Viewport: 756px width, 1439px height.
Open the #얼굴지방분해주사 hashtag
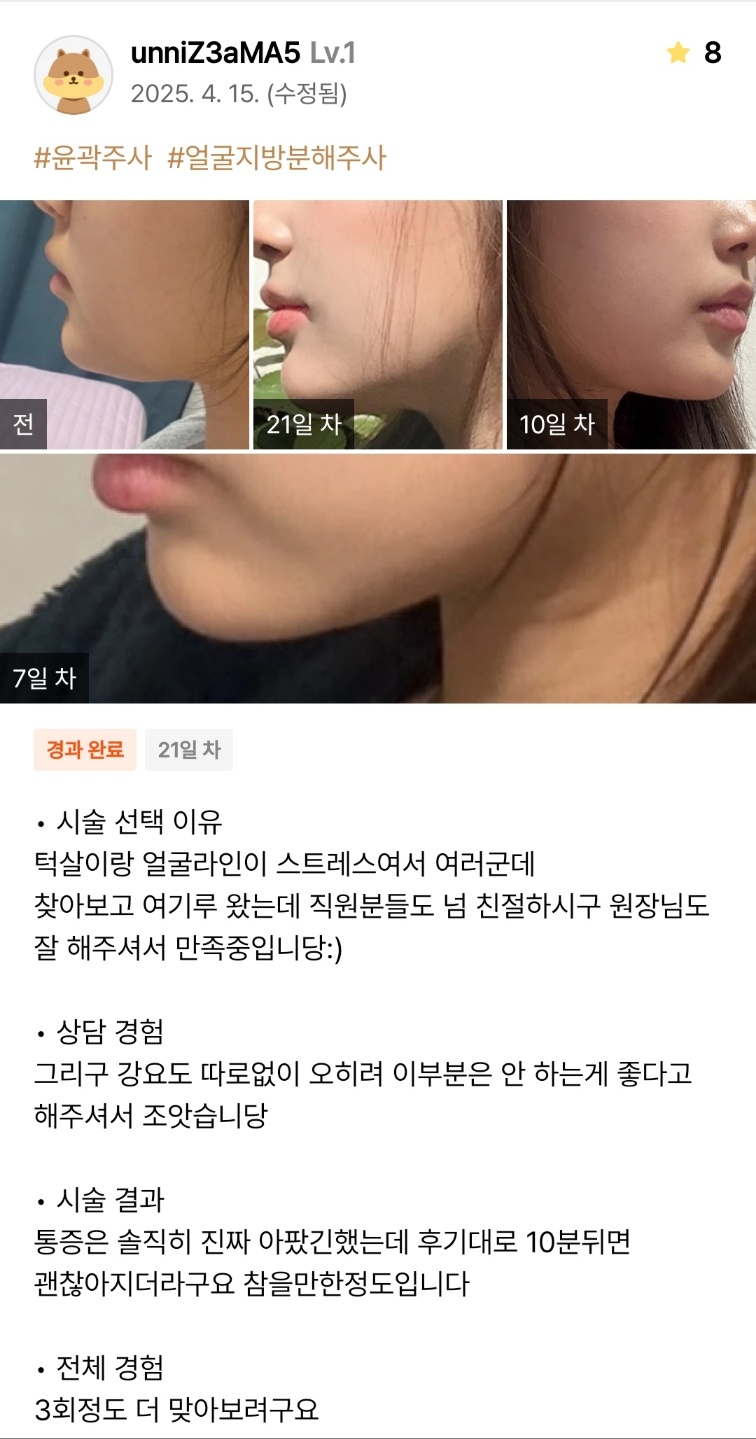coord(277,158)
